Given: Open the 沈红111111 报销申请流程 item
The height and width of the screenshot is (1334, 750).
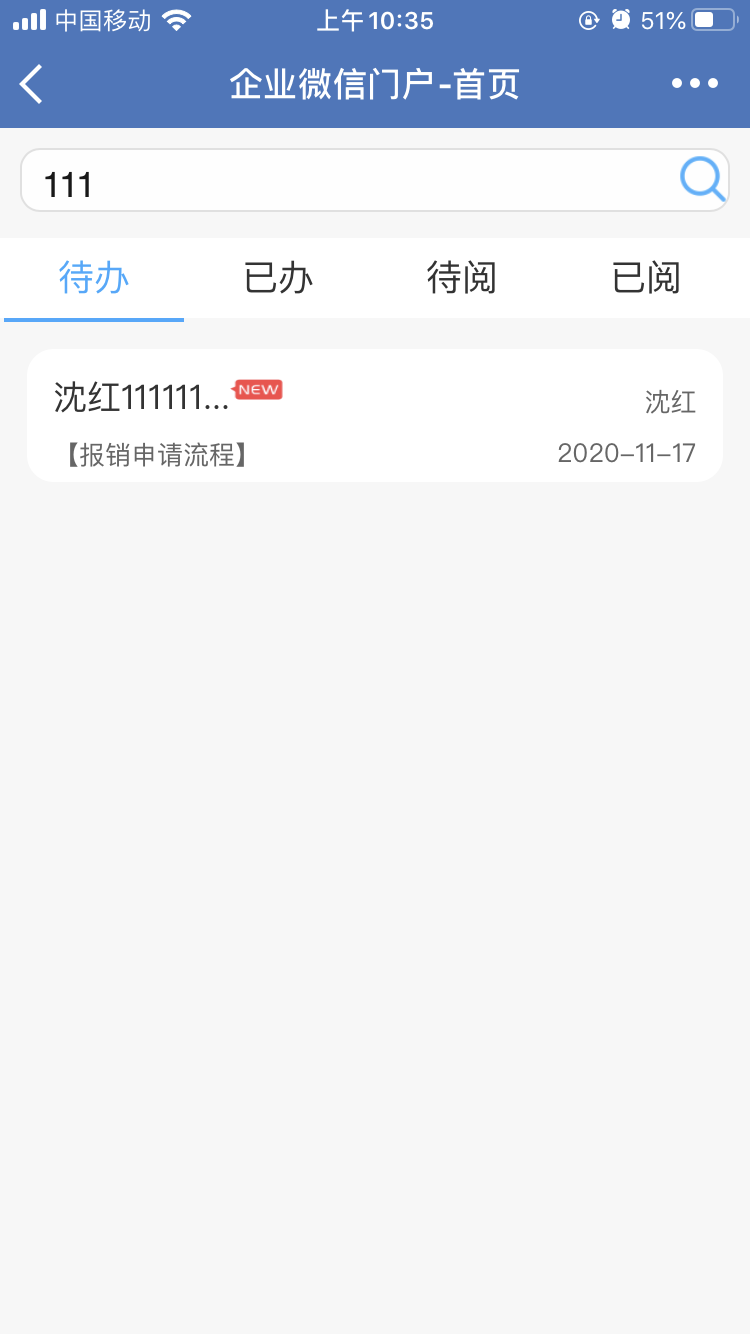Looking at the screenshot, I should [375, 416].
